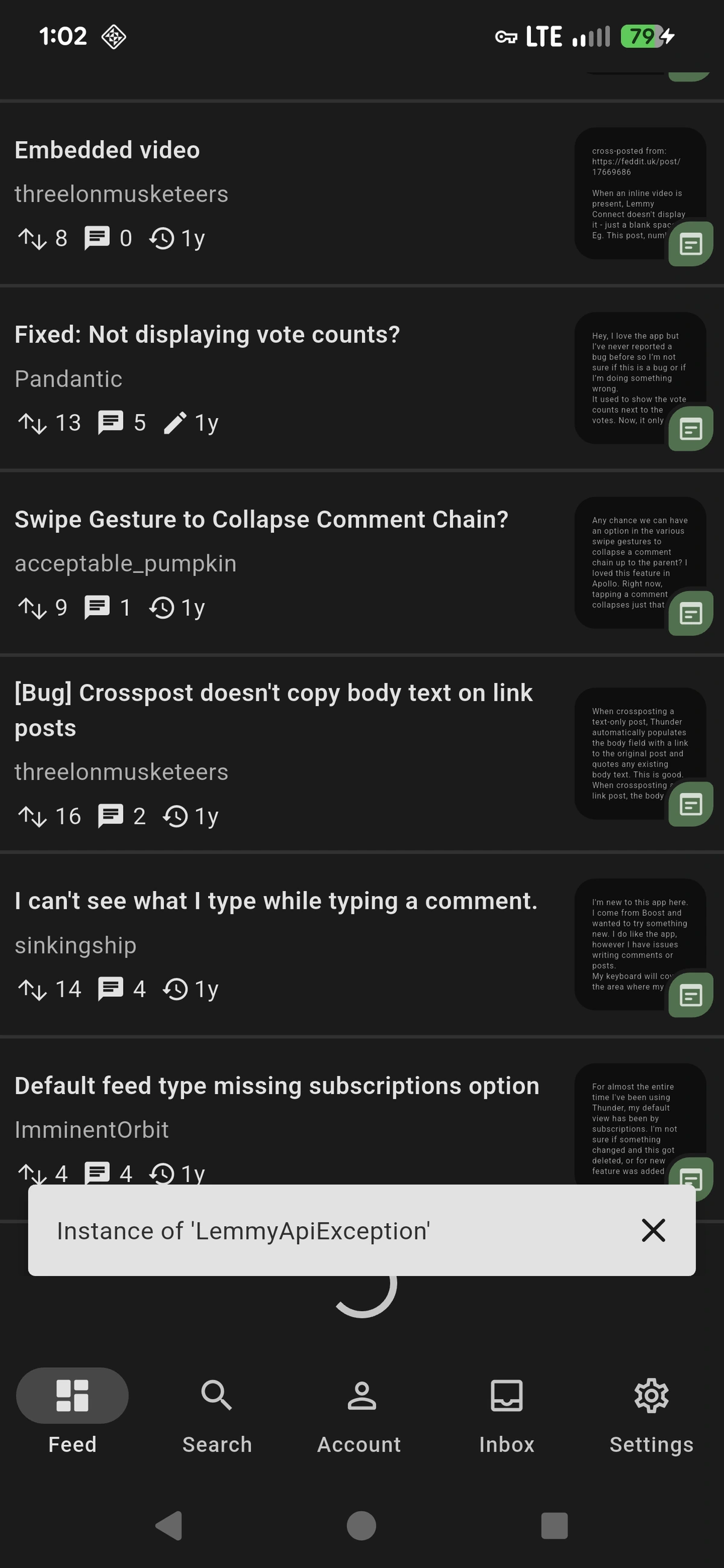Open the 'Embedded video' post
The width and height of the screenshot is (724, 1568).
pos(107,150)
